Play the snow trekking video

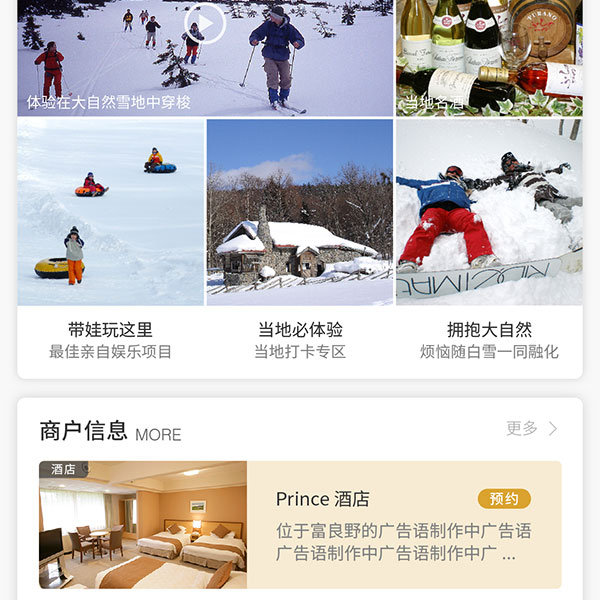[204, 23]
